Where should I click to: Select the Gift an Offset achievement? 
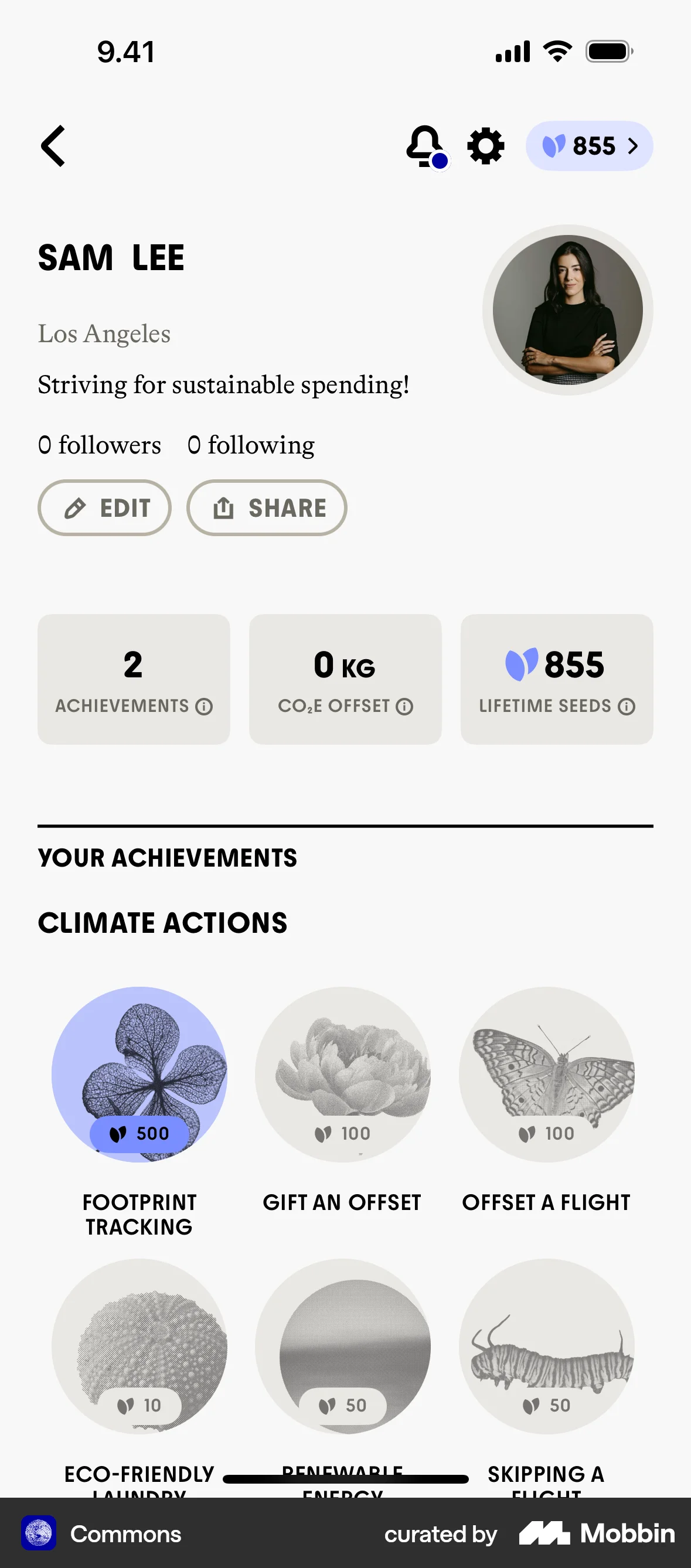pos(343,1075)
